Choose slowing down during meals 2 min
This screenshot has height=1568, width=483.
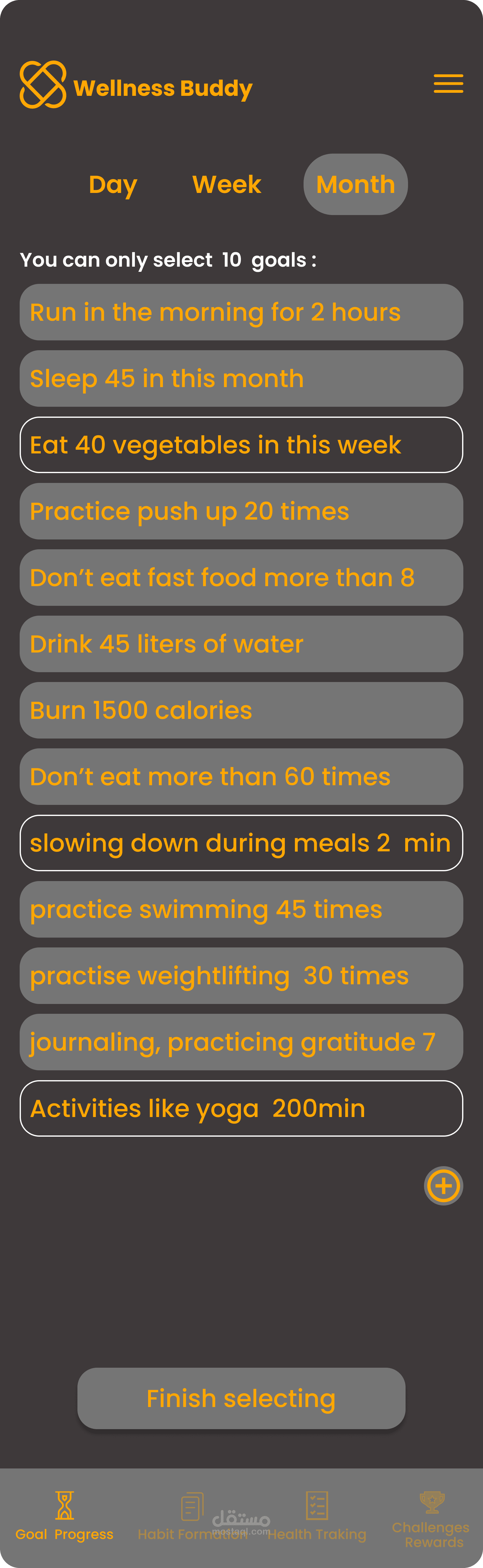241,843
